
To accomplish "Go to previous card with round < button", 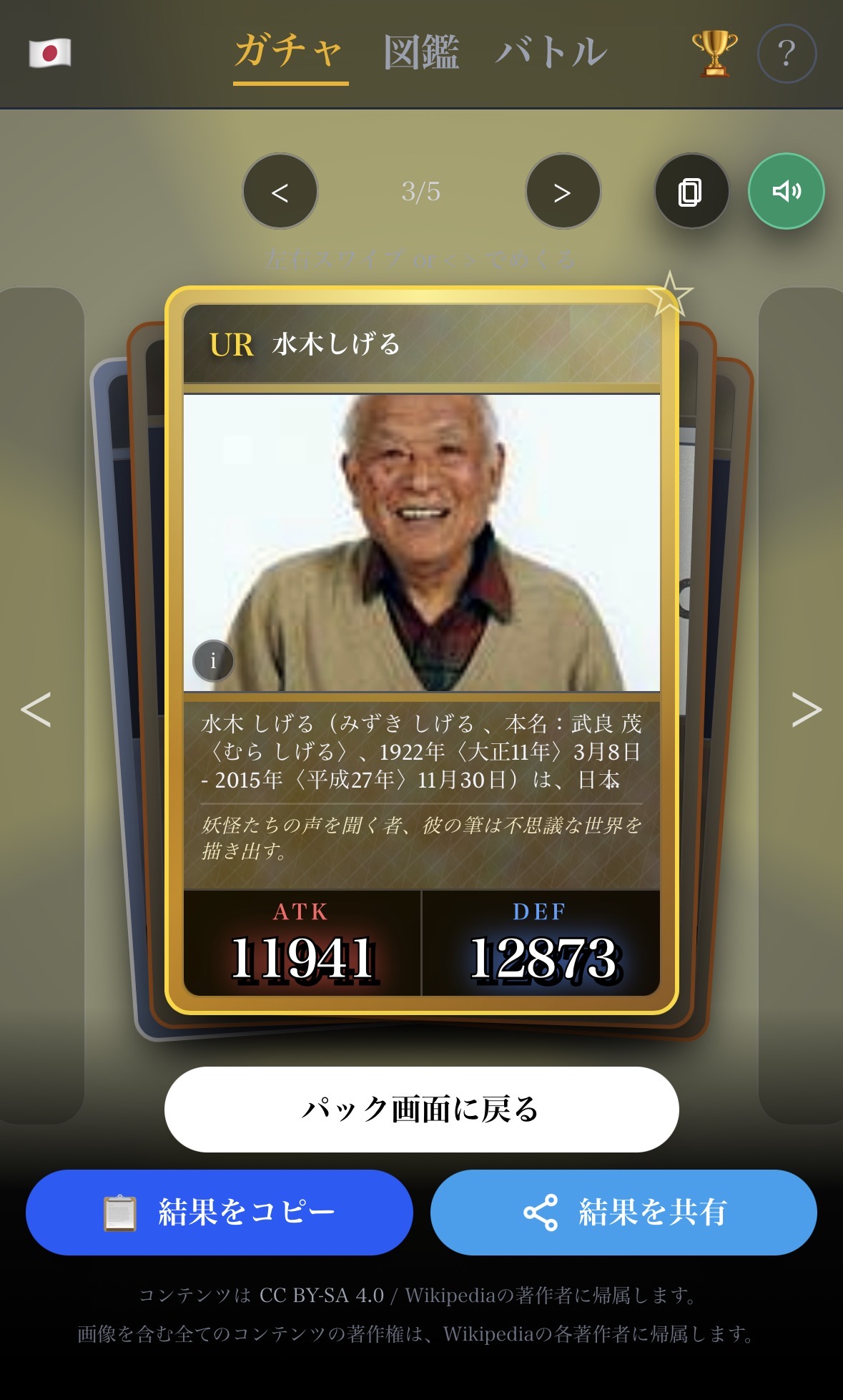I will 280,191.
